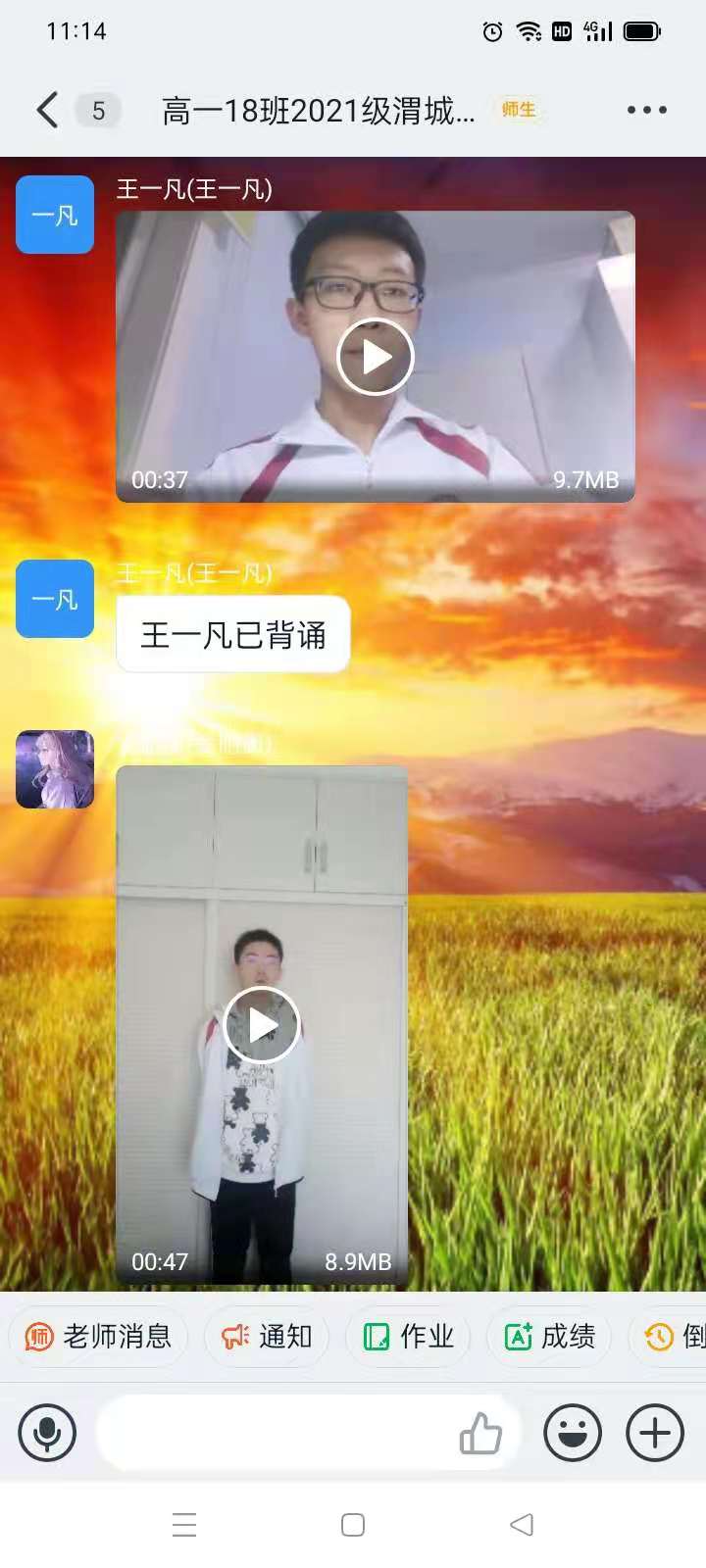Play the 00:37 video from 王一凡
The height and width of the screenshot is (1568, 706).
376,357
